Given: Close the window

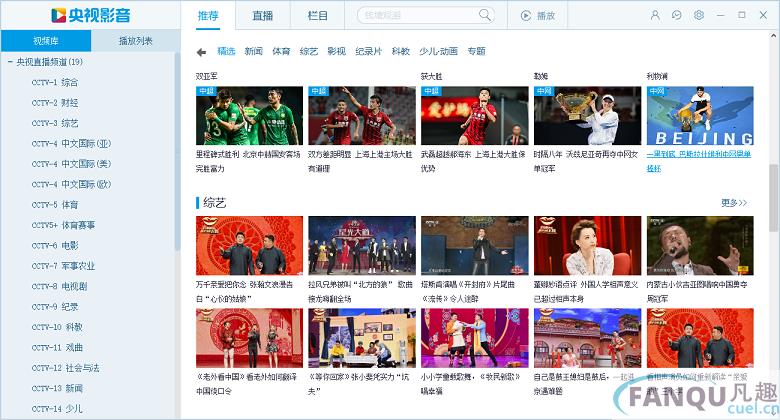Looking at the screenshot, I should 766,15.
